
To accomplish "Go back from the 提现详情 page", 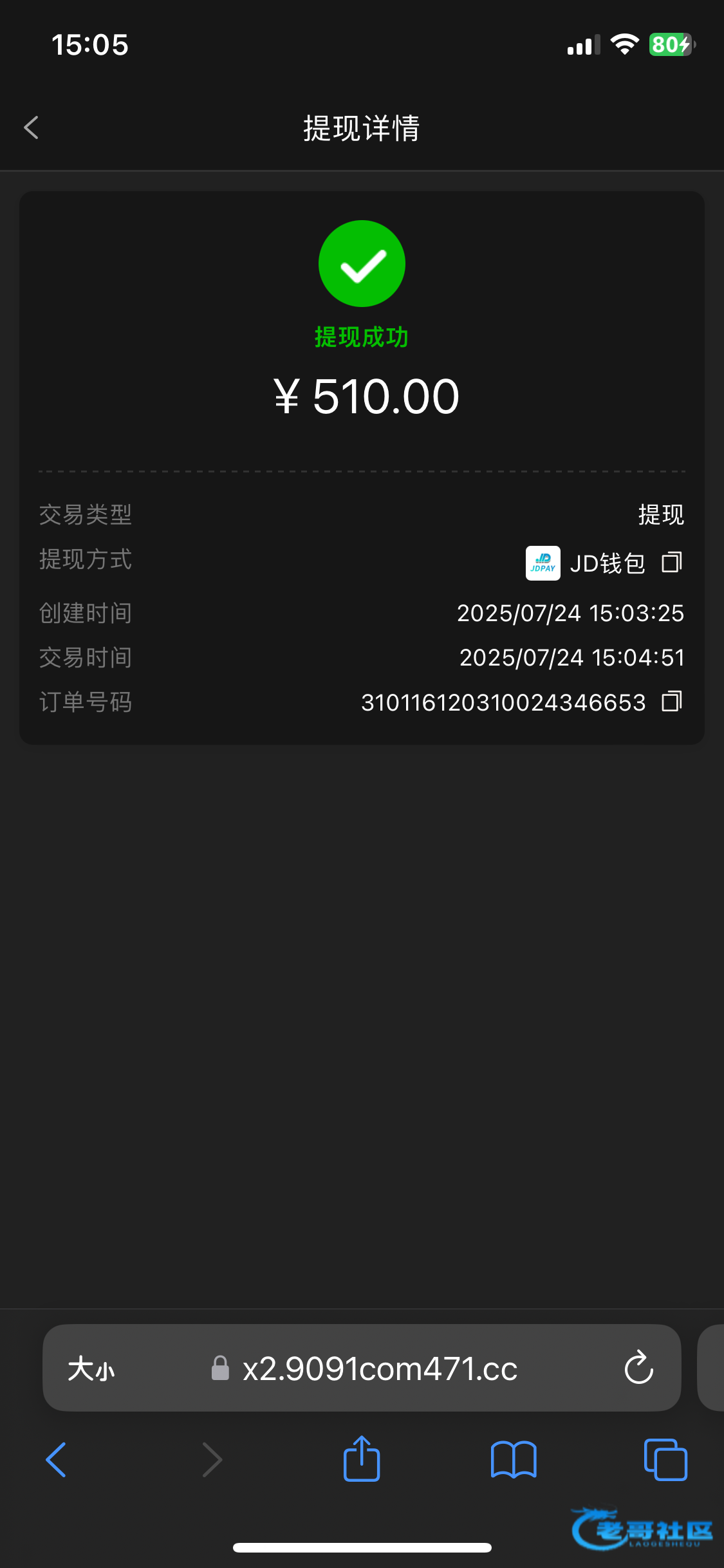I will (32, 127).
